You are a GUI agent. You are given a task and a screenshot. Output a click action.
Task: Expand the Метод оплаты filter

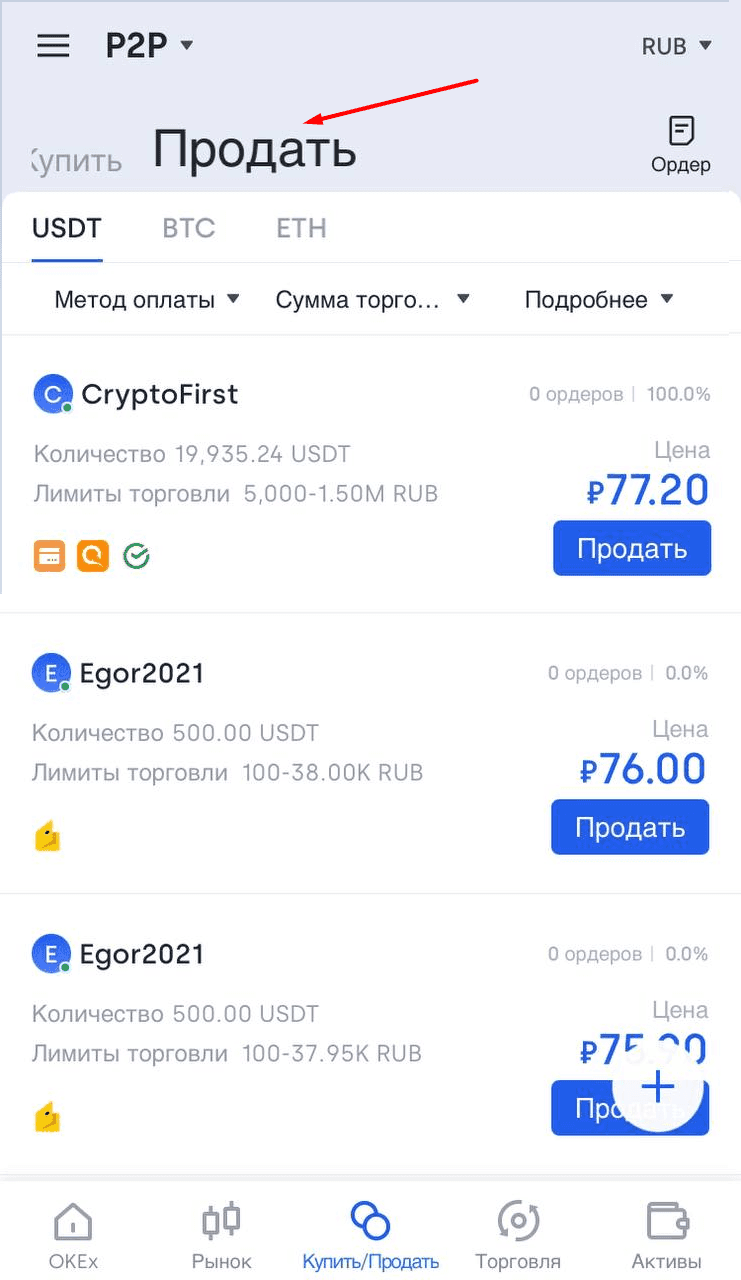147,299
